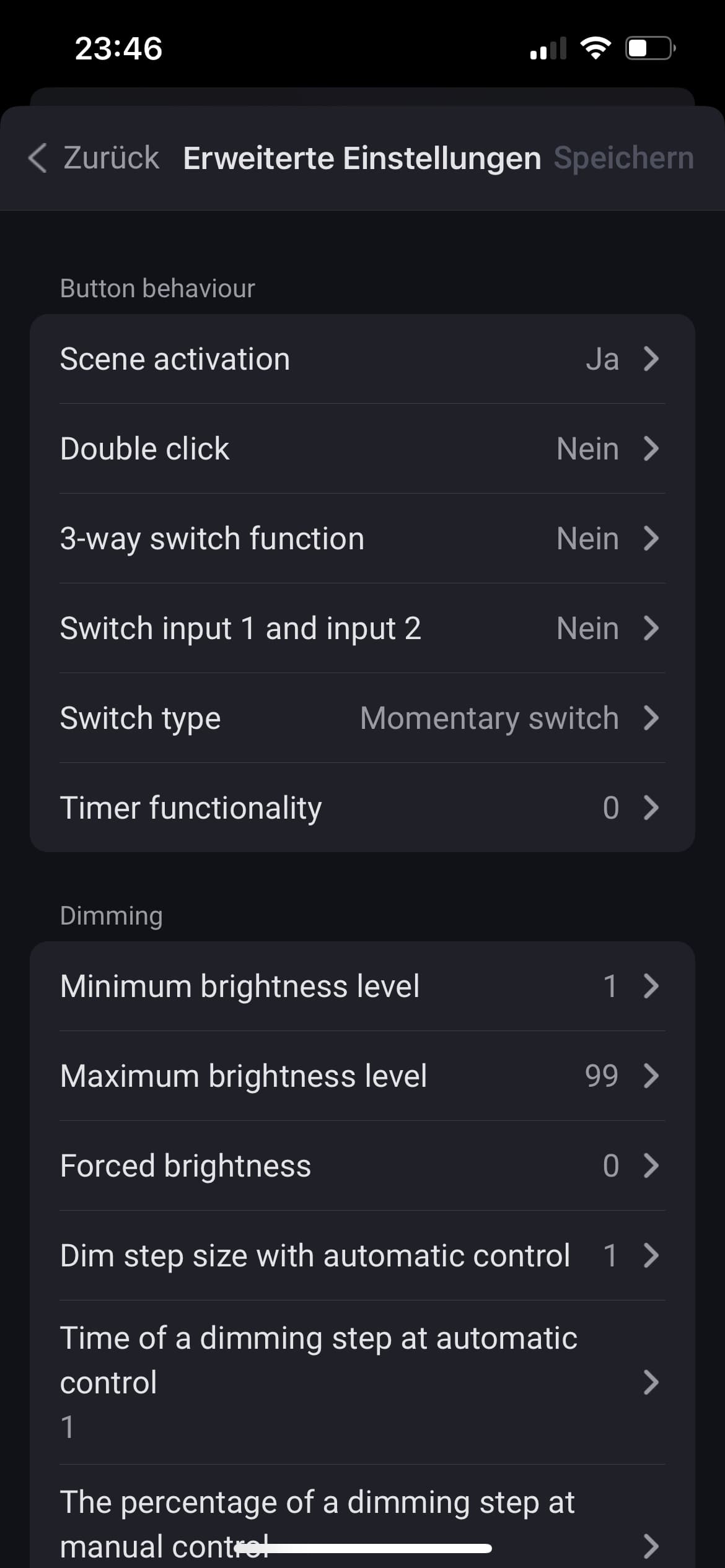Open the Timer functionality setting
Image resolution: width=725 pixels, height=1568 pixels.
[x=362, y=808]
